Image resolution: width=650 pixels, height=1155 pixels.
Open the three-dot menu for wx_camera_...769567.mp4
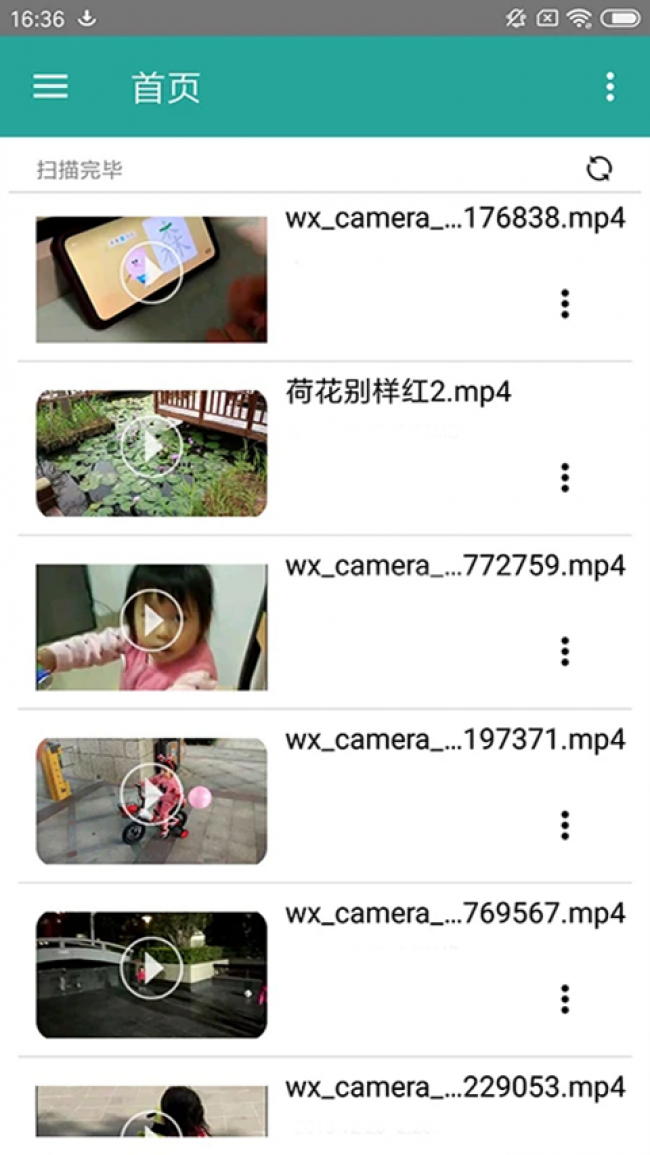click(565, 999)
